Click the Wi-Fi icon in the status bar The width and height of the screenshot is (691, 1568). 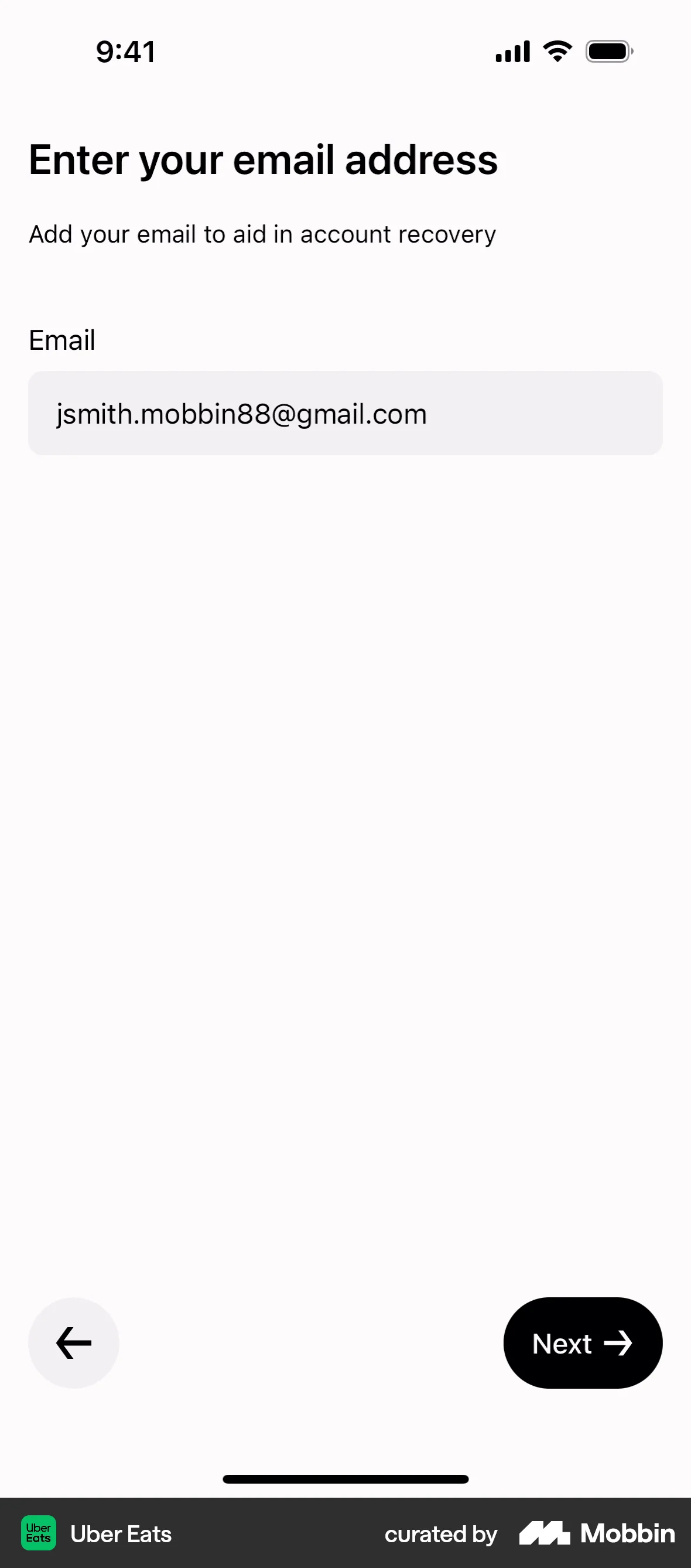pos(555,51)
